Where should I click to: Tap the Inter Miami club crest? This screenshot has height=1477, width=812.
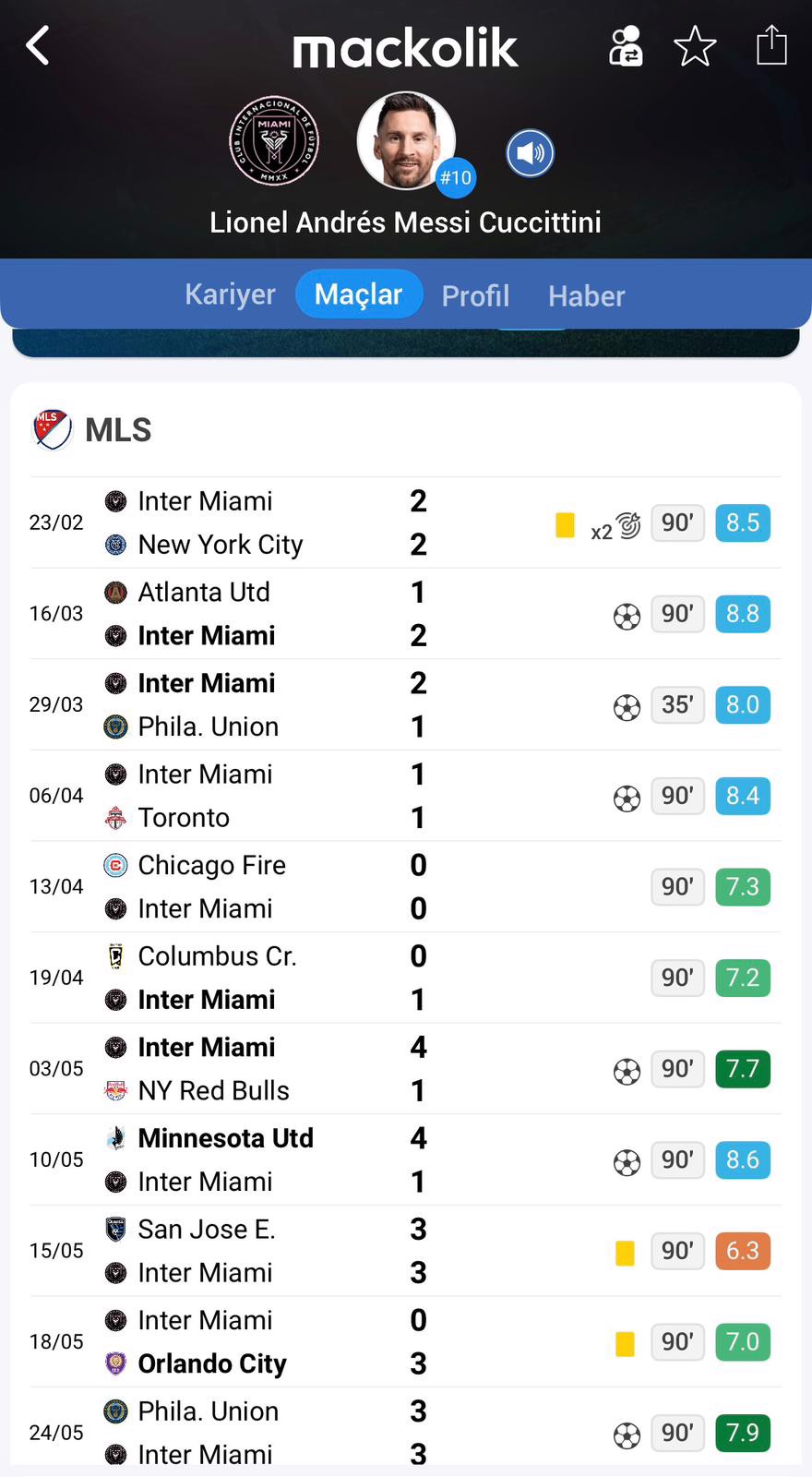(274, 141)
